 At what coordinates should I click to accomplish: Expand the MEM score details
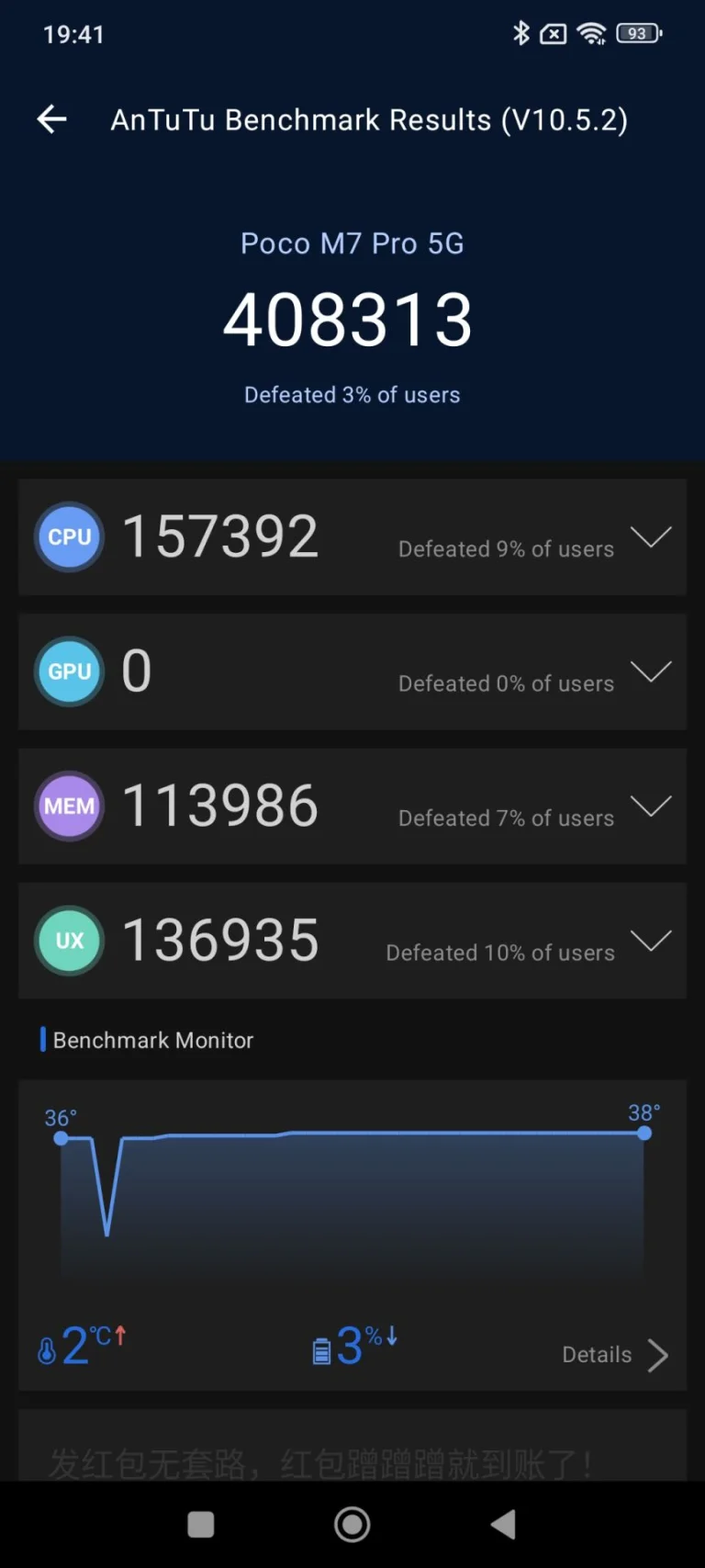tap(652, 807)
